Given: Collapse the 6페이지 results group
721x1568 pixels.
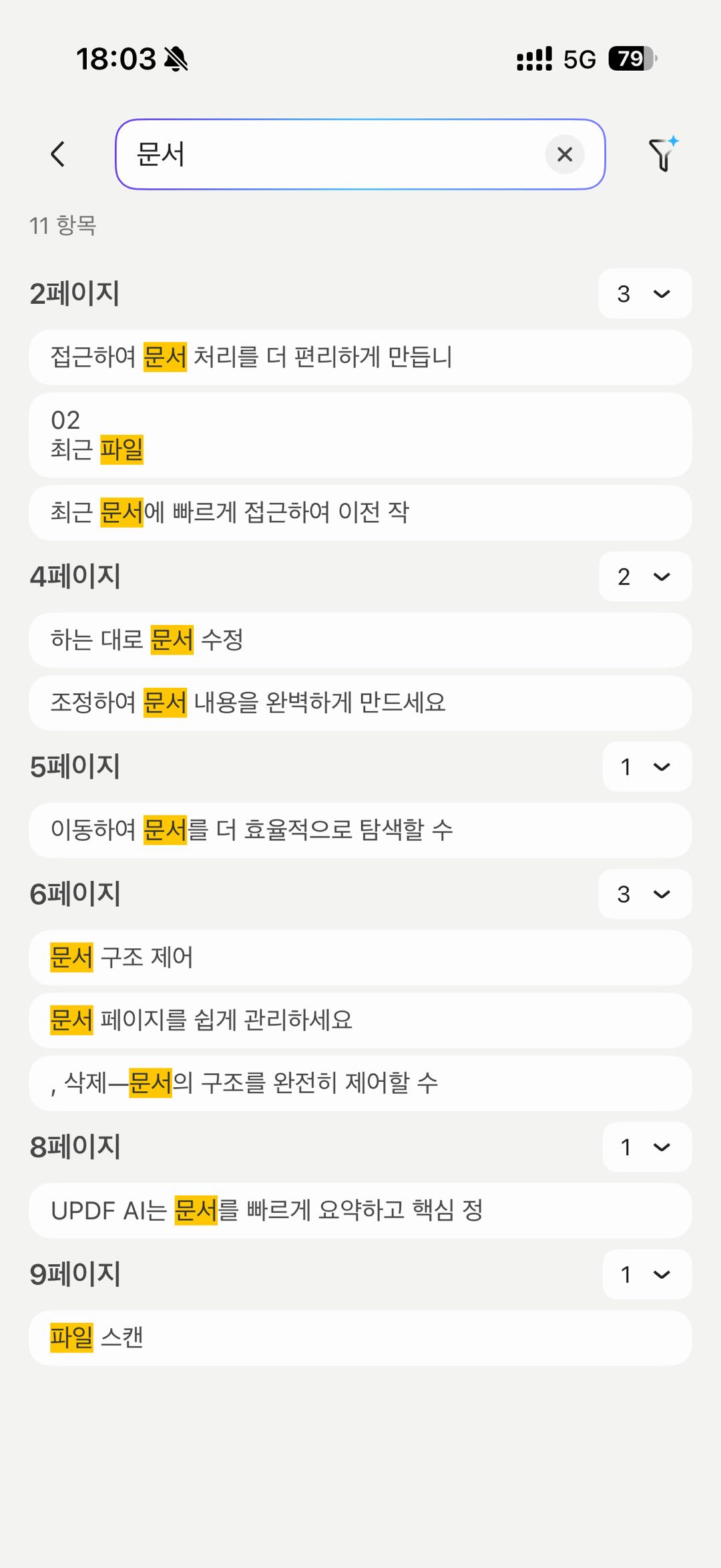Looking at the screenshot, I should point(645,894).
